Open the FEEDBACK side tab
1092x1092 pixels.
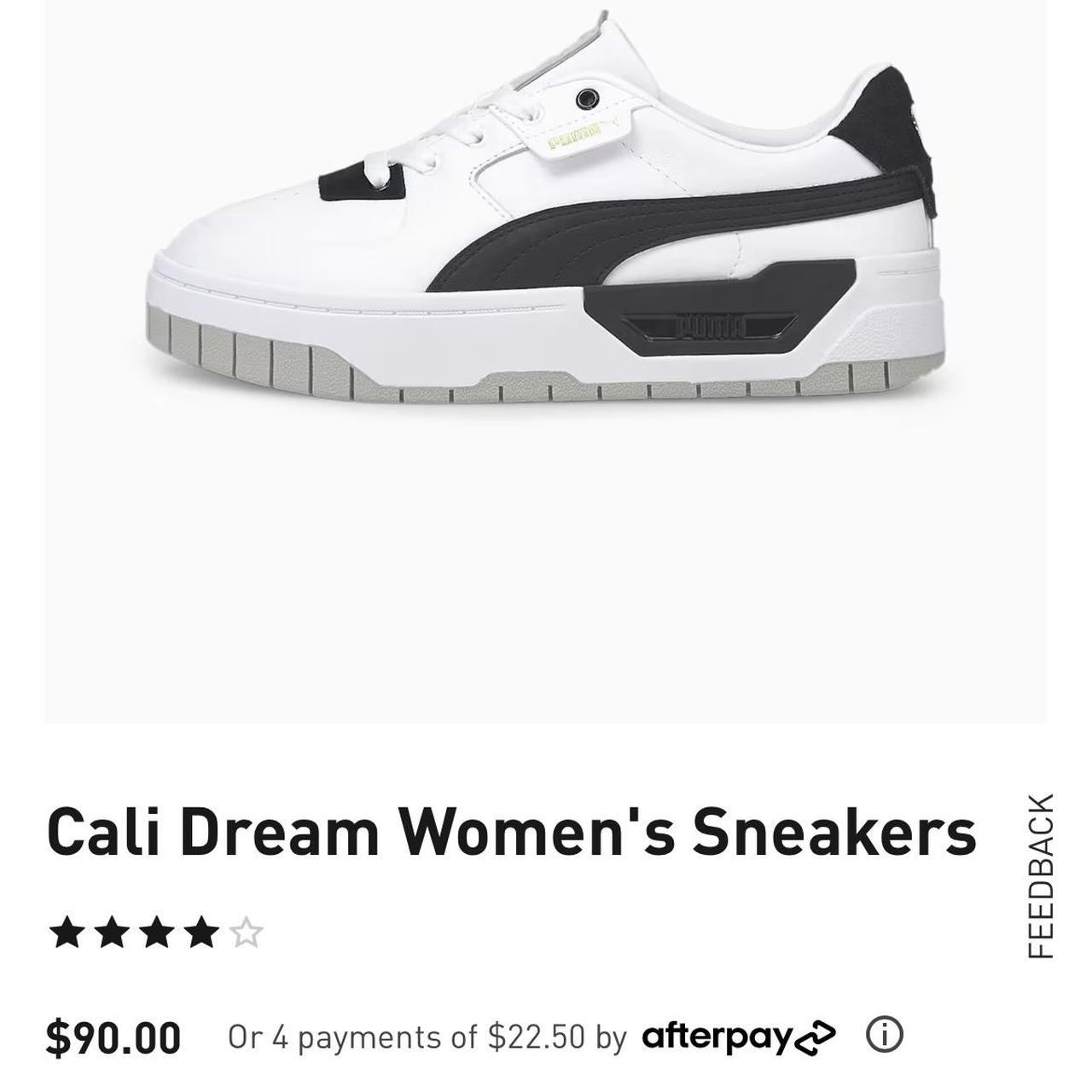click(1042, 876)
